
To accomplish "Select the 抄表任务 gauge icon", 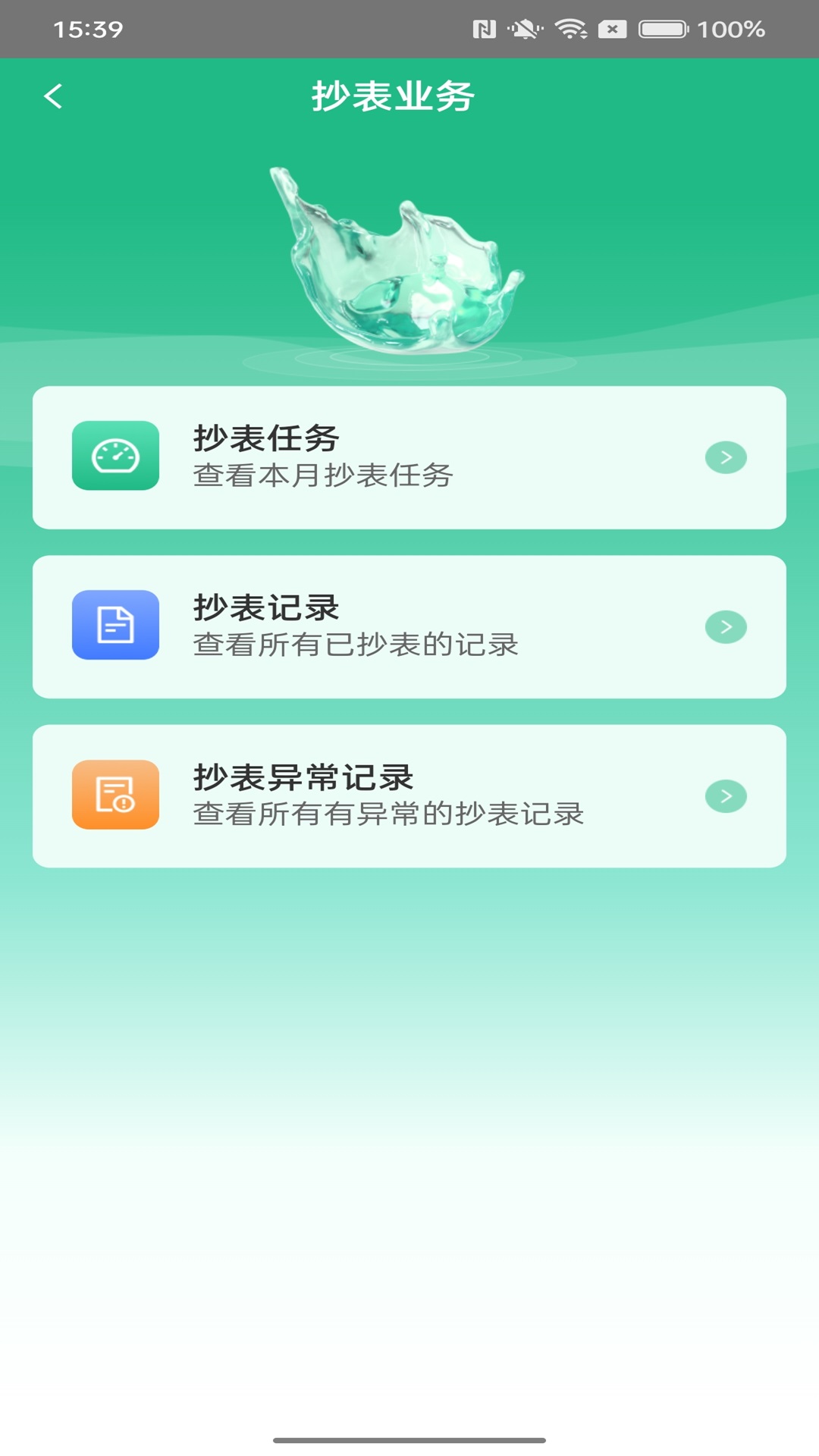I will click(x=115, y=457).
